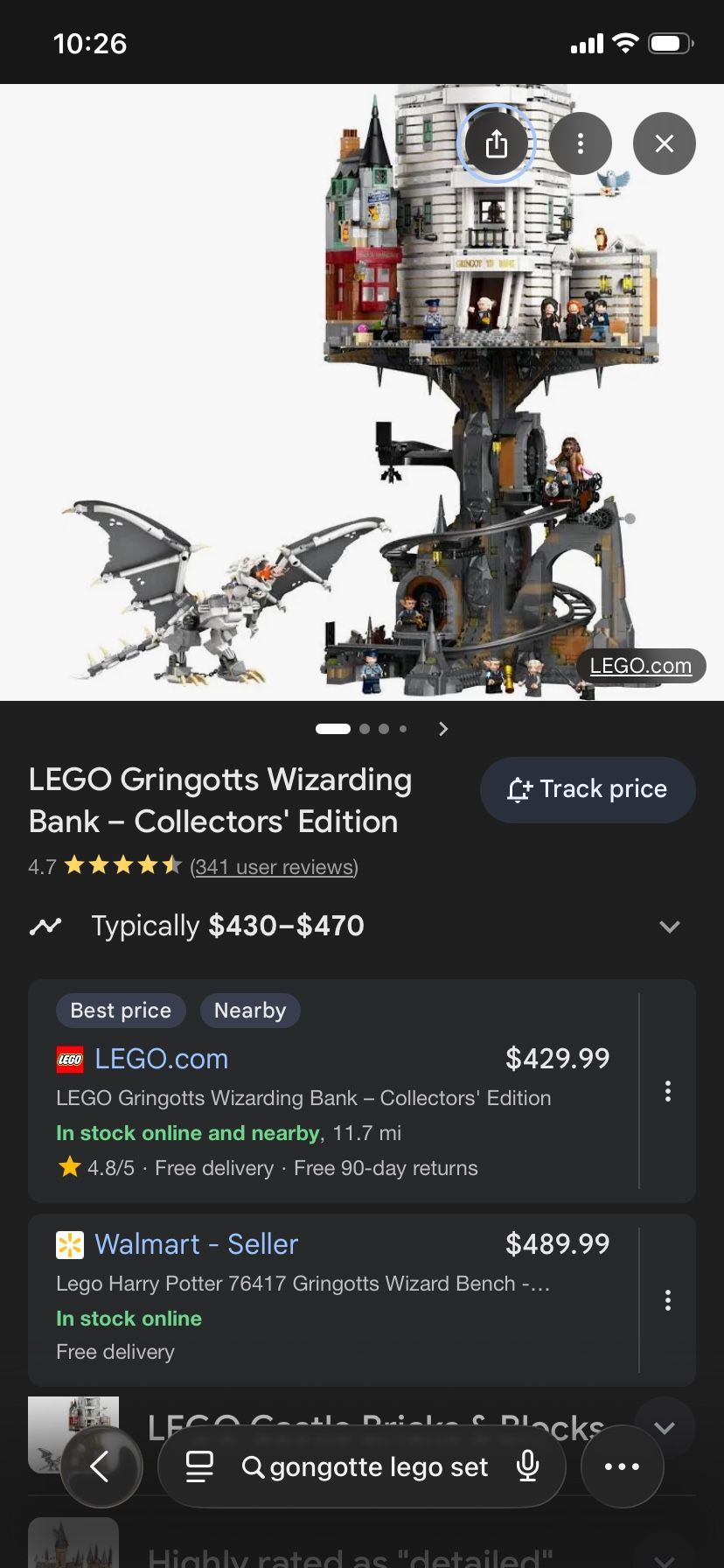Collapse the LEGO Castle Bricks section
Viewport: 724px width, 1568px height.
point(665,1428)
